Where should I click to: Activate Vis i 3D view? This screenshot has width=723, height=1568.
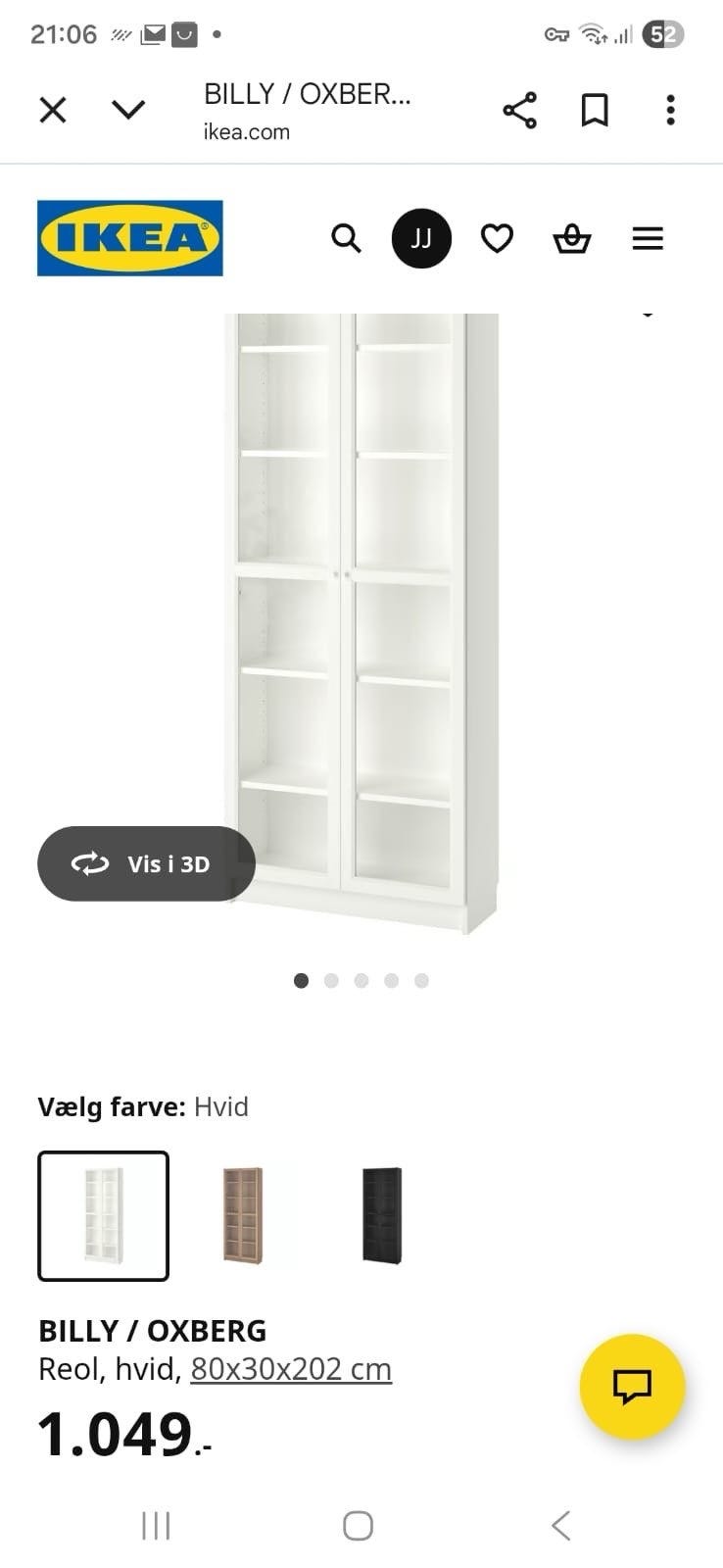(x=145, y=863)
